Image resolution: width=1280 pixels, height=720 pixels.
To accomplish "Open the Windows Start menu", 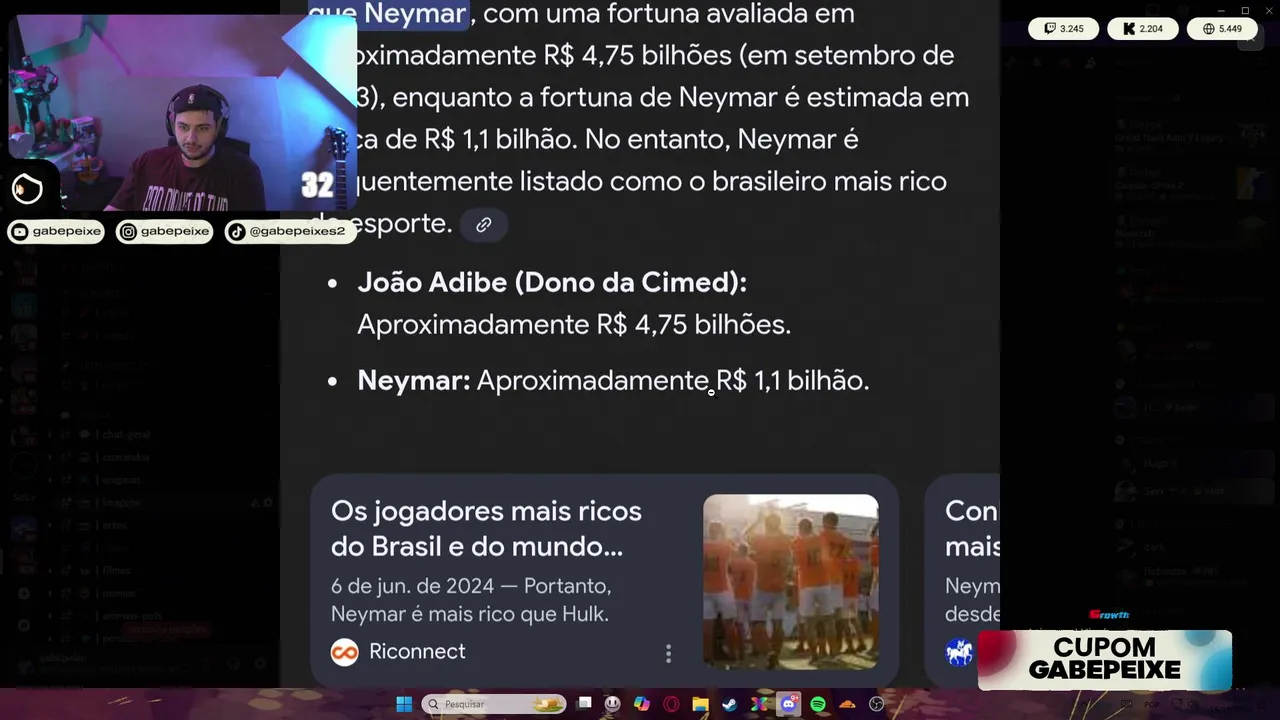I will pyautogui.click(x=404, y=704).
